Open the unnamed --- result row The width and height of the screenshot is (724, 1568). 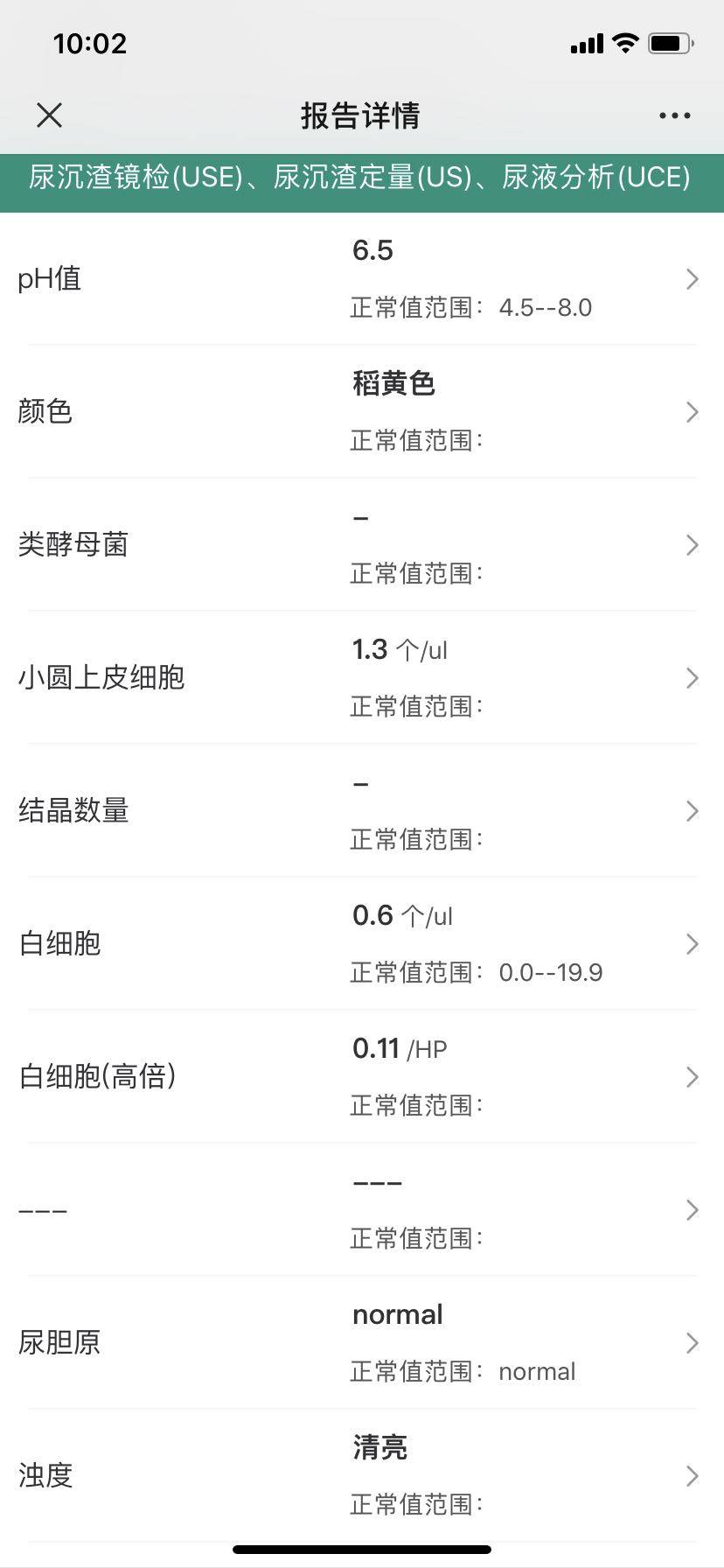coord(362,1210)
